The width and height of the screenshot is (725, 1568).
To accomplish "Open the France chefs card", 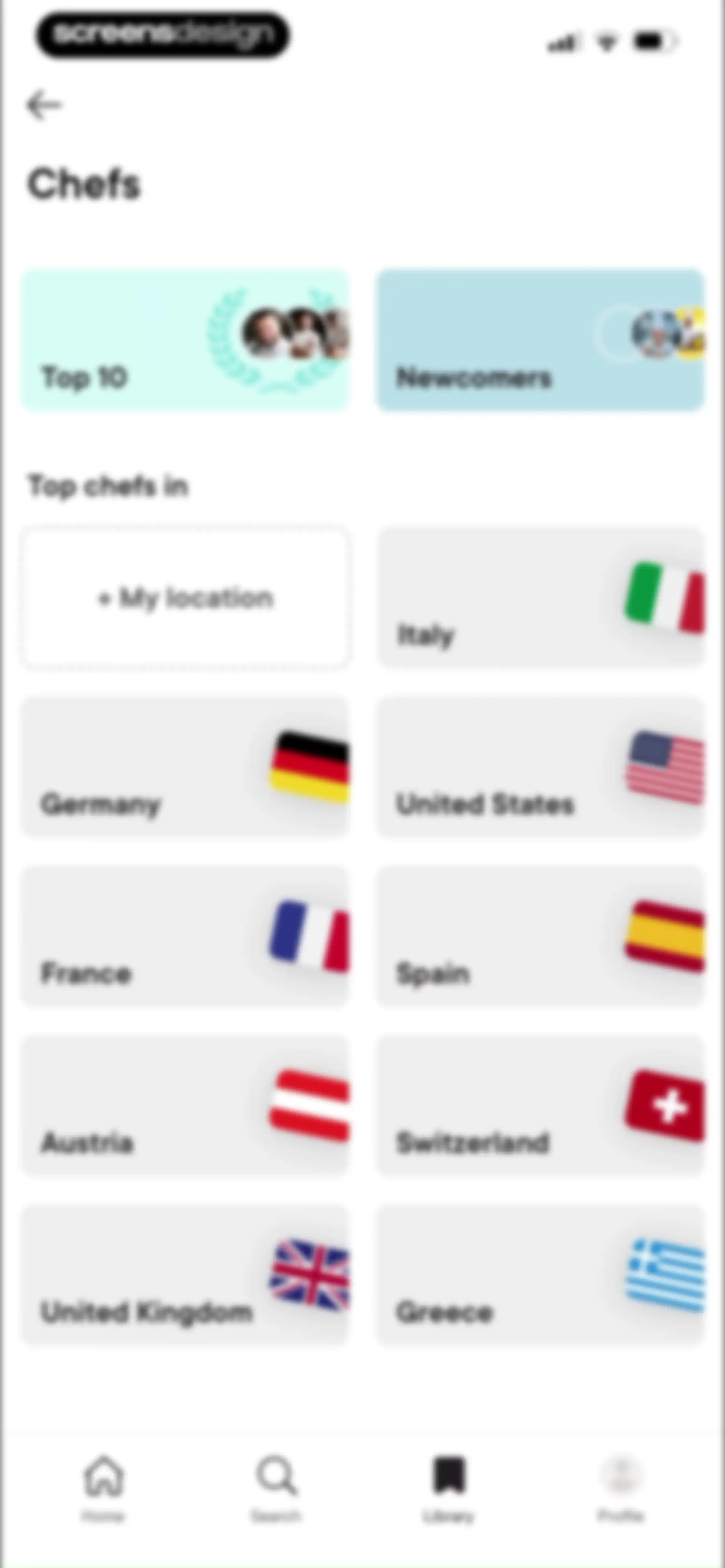I will [186, 936].
